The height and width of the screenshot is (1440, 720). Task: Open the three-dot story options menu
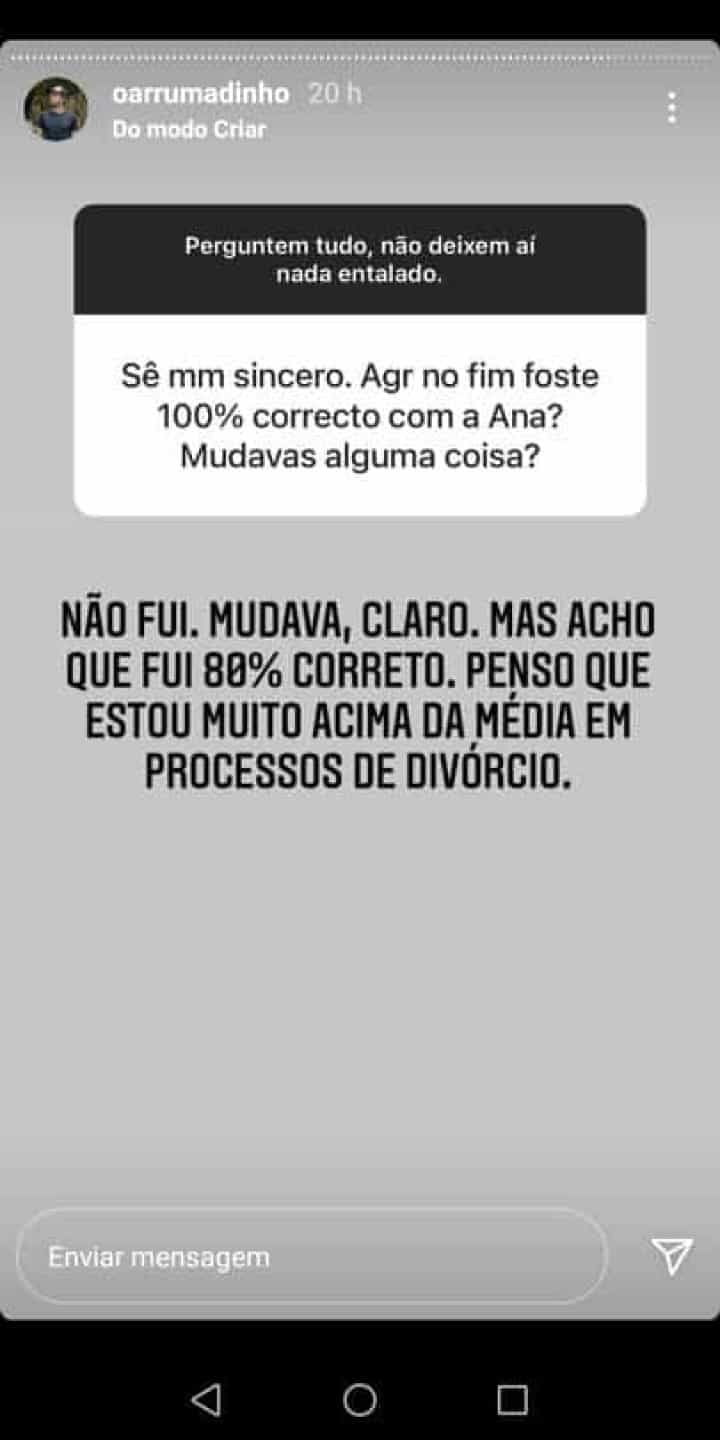pos(672,108)
